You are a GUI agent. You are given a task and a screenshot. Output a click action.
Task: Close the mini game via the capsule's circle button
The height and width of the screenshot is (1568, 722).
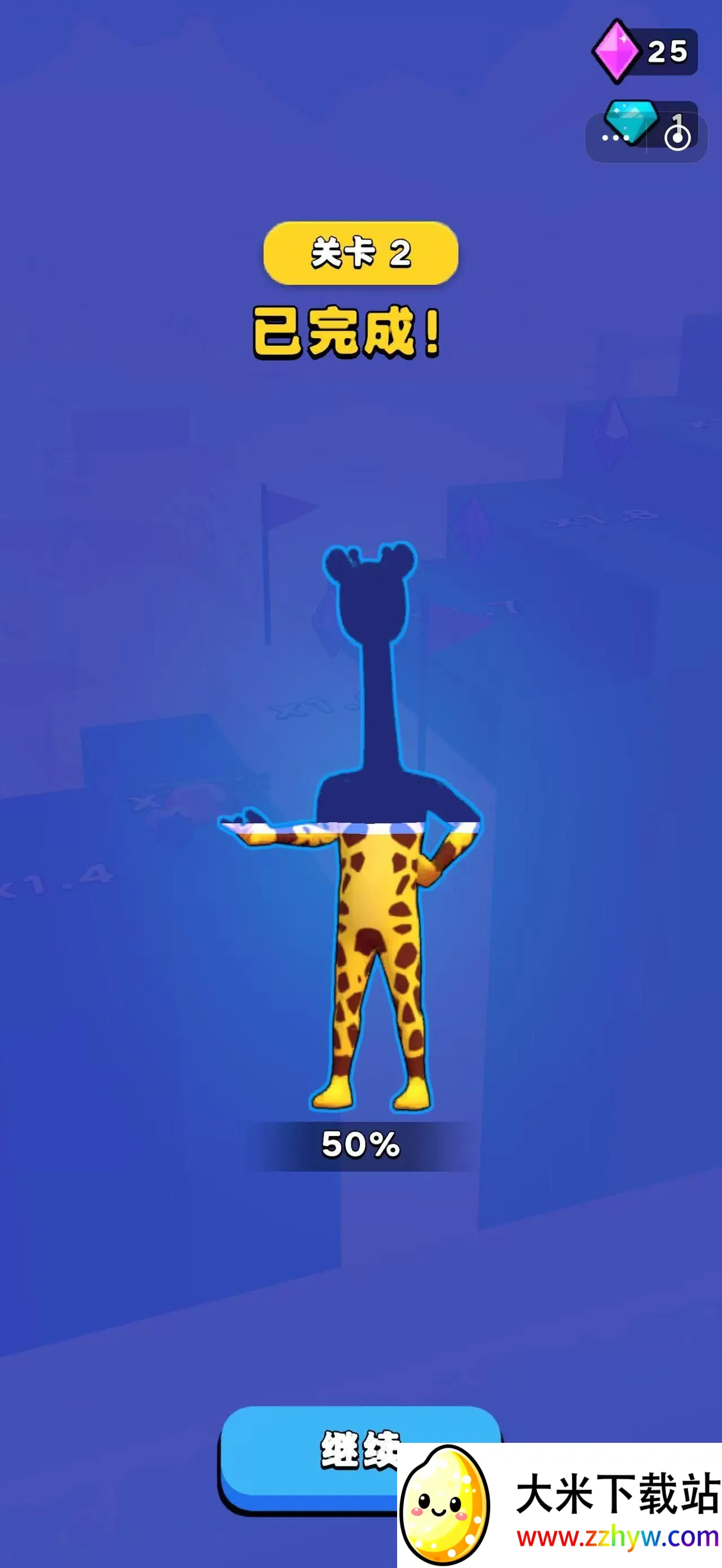coord(677,137)
